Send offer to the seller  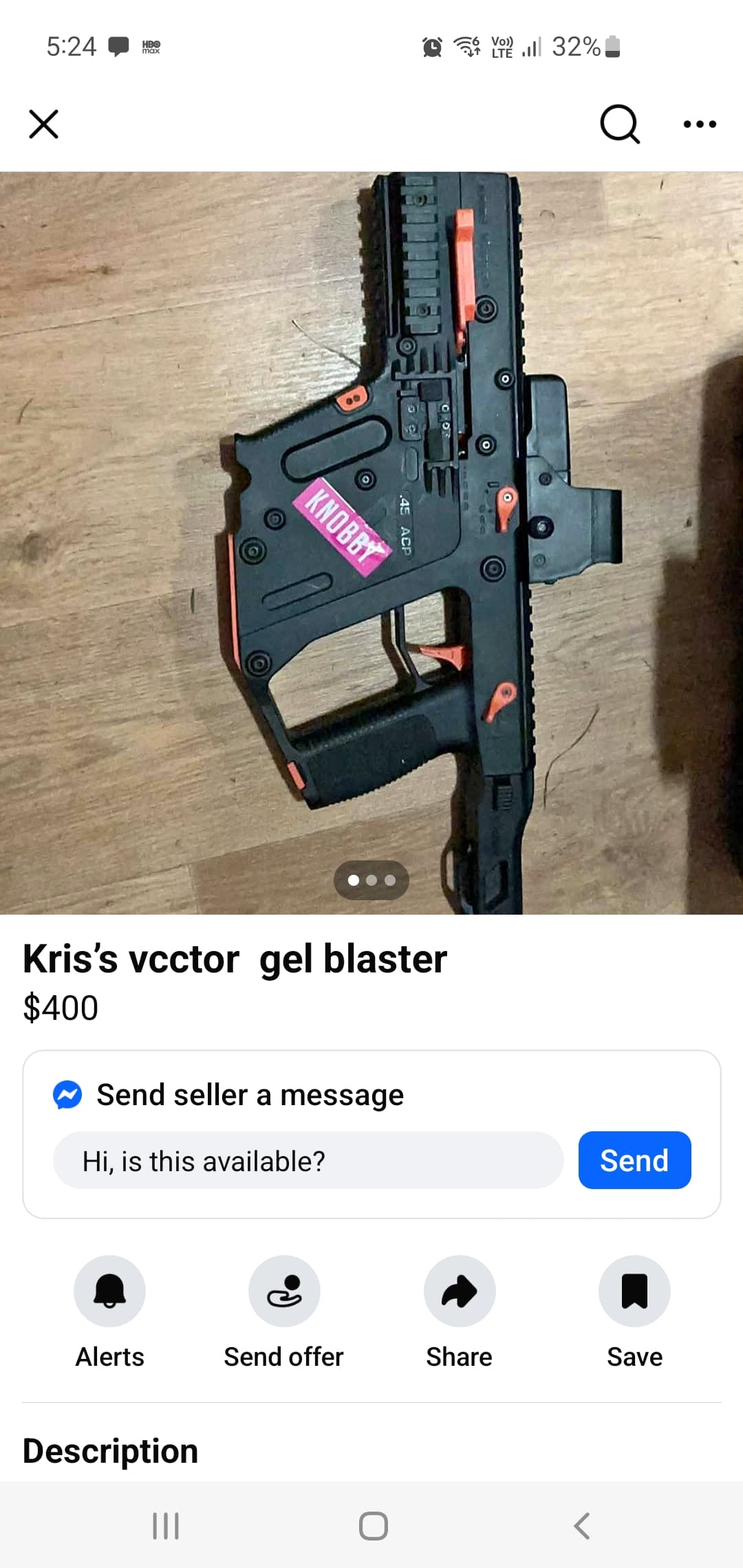click(284, 1291)
